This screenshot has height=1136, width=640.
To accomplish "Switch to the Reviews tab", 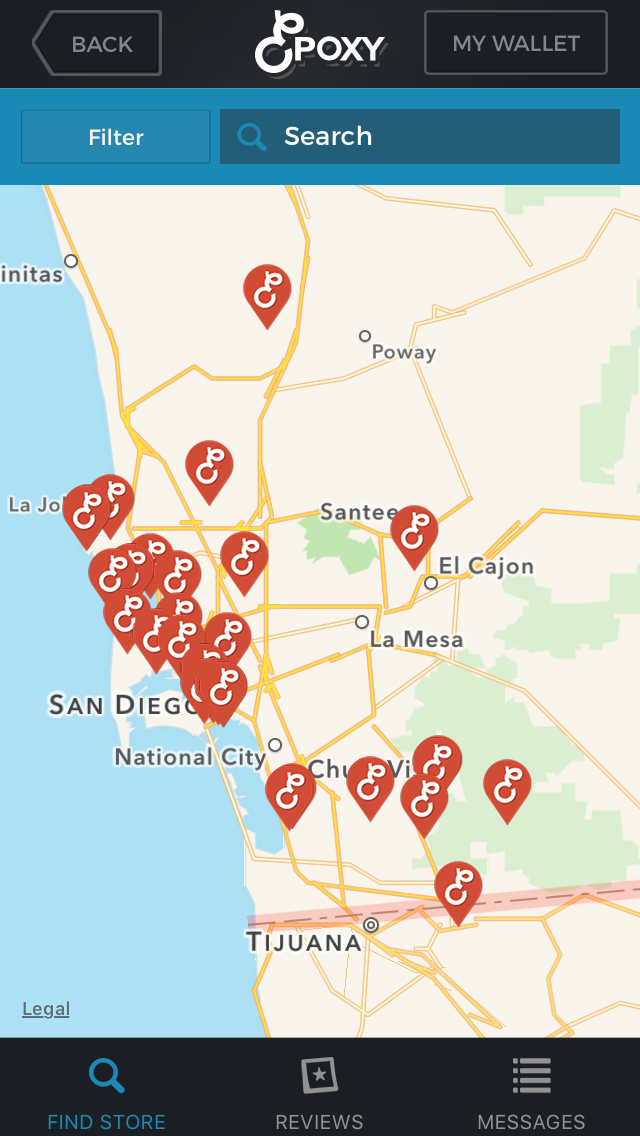I will click(x=319, y=1092).
